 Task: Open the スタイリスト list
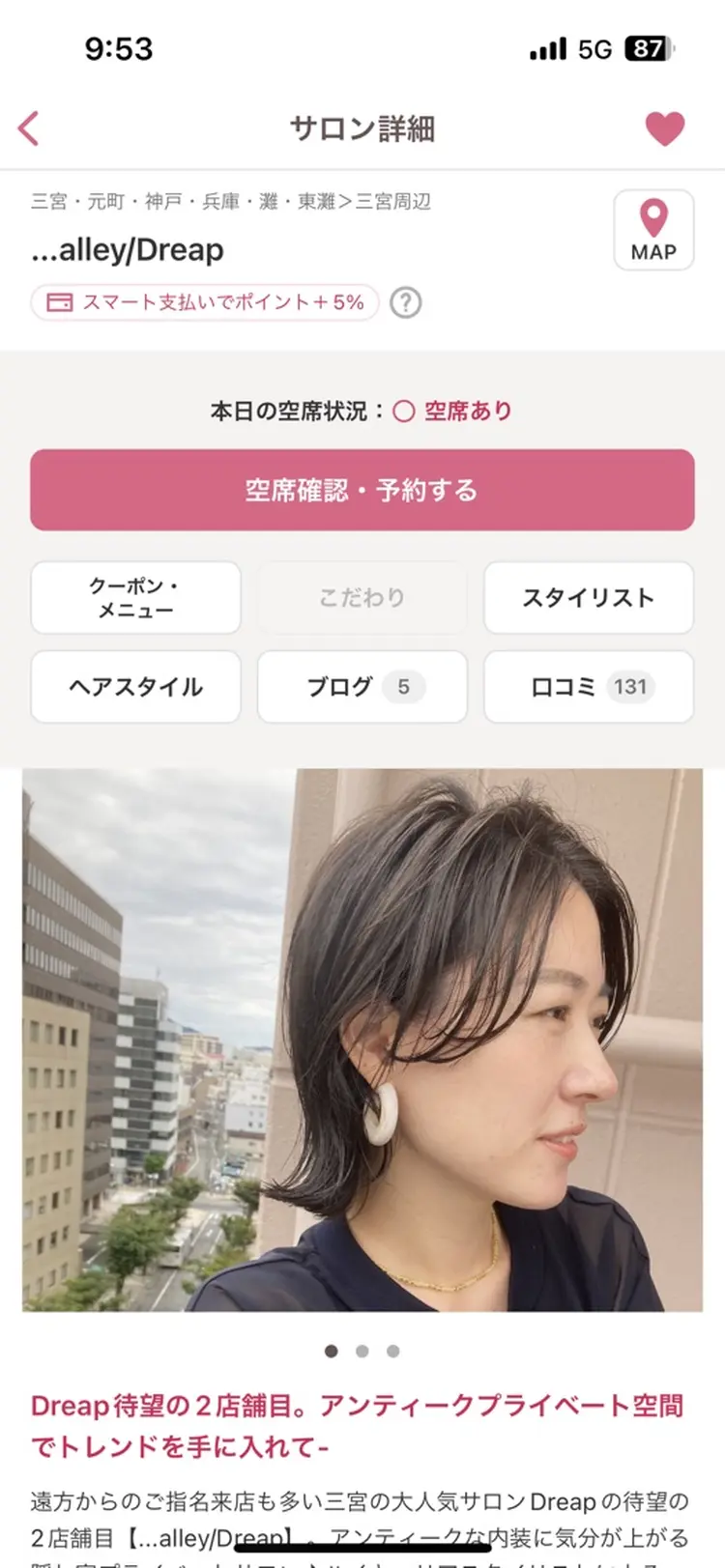588,597
